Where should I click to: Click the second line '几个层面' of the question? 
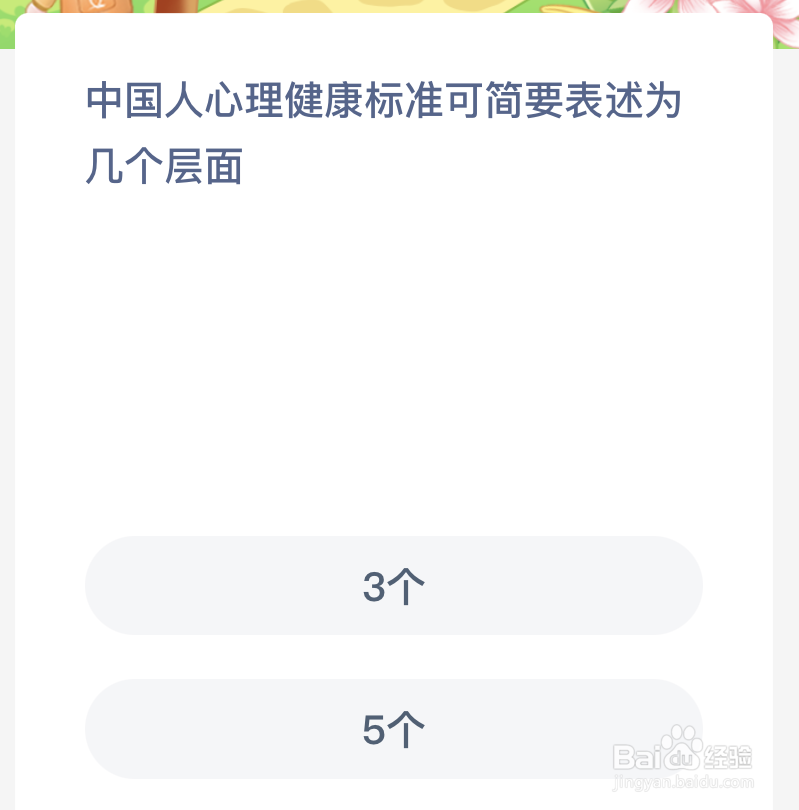(168, 168)
